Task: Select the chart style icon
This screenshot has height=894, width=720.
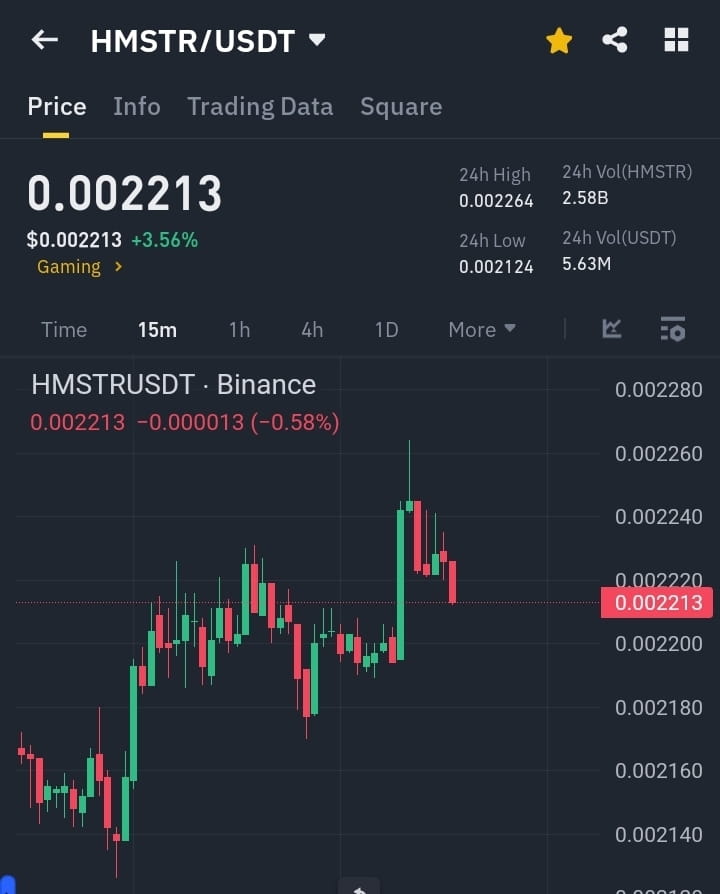Action: [611, 329]
